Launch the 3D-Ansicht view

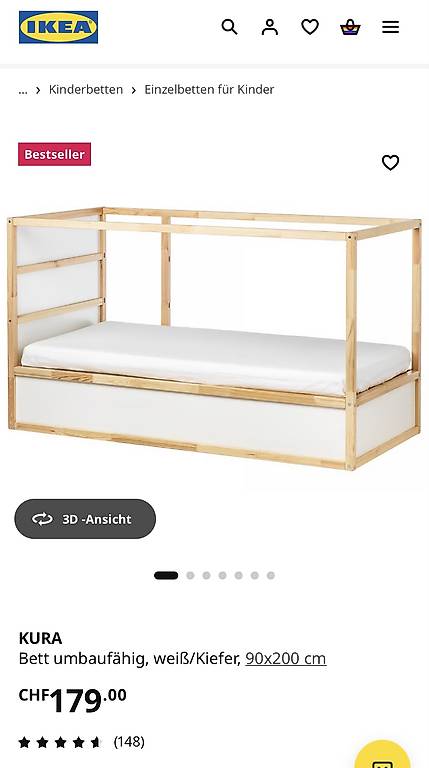pyautogui.click(x=85, y=519)
